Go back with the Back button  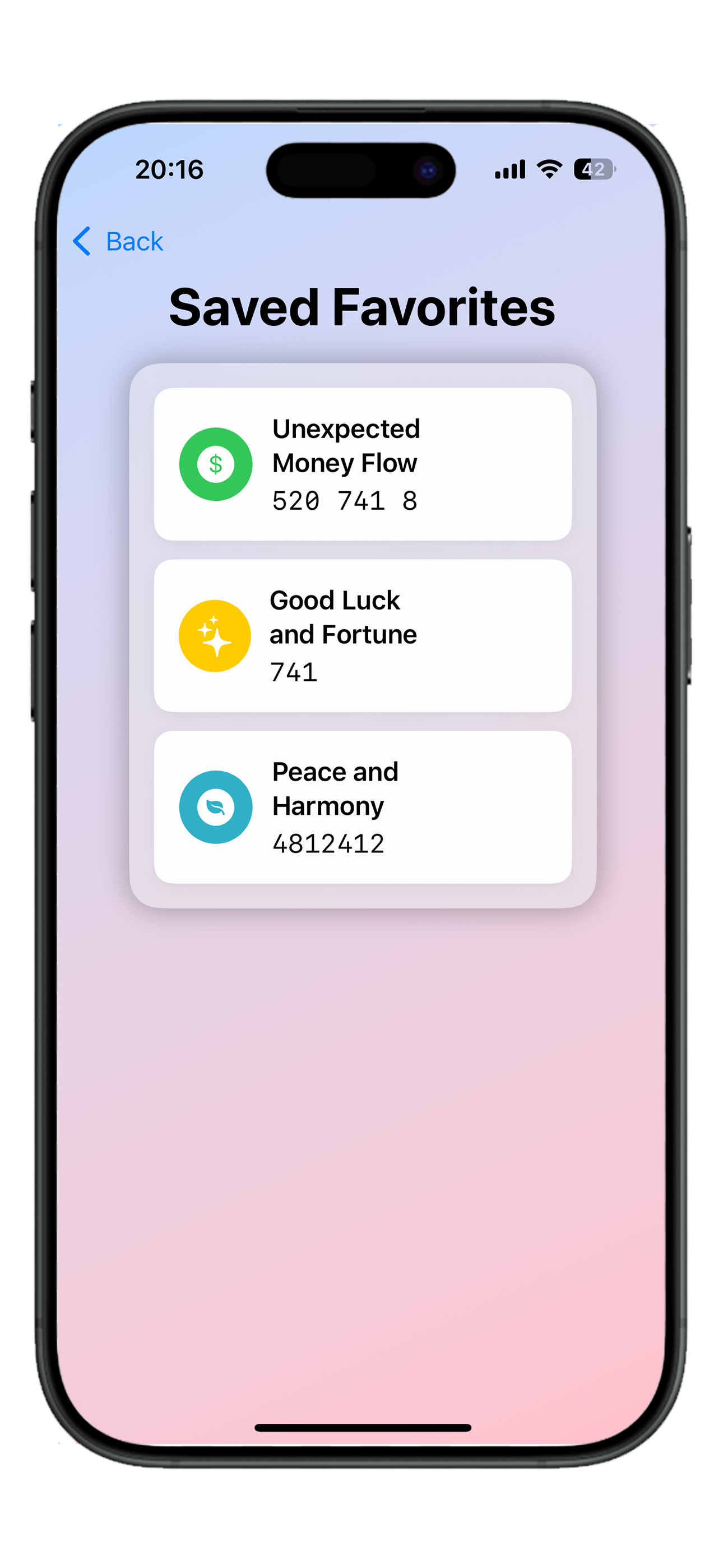click(118, 242)
